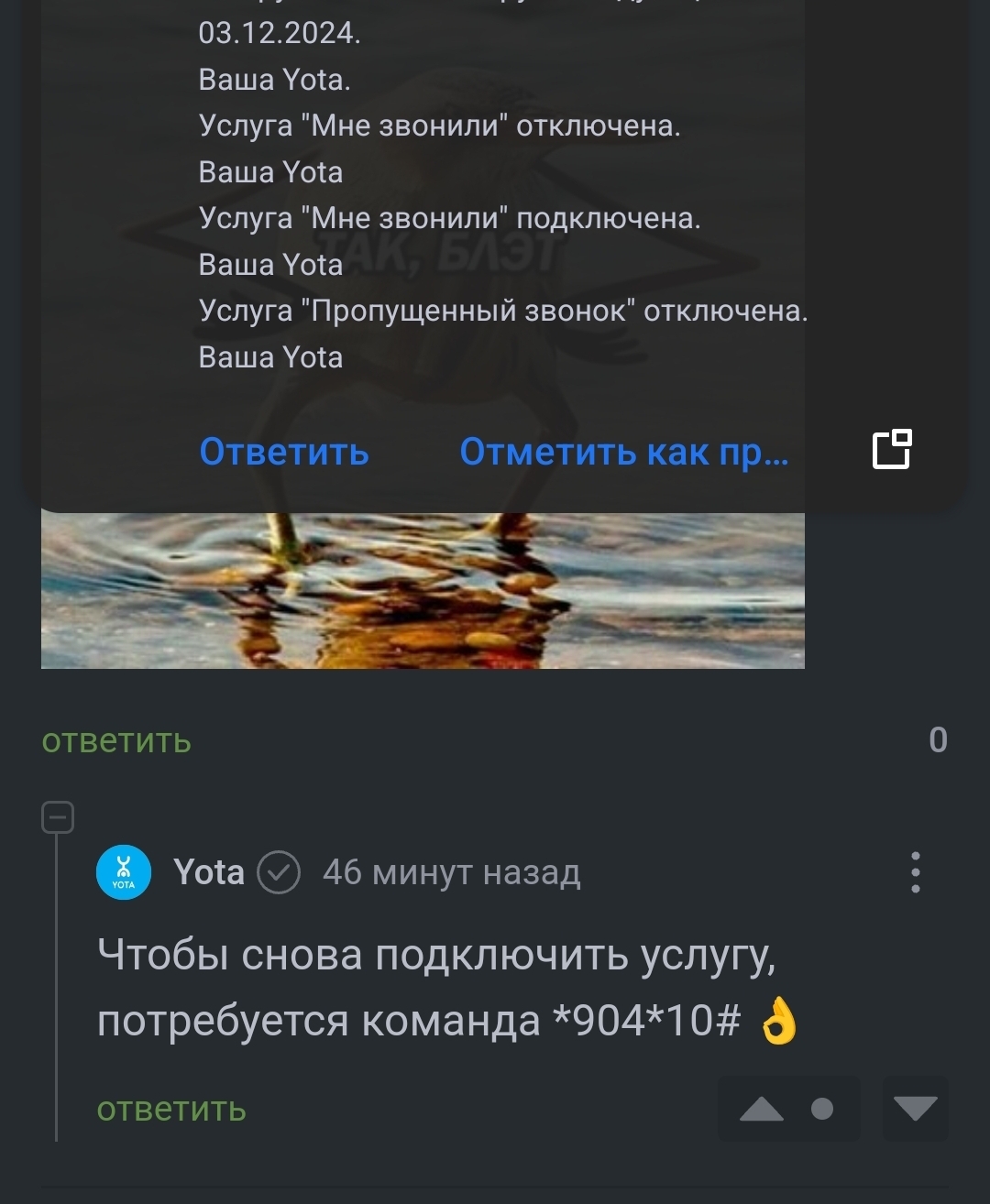Open Yota's profile avatar
This screenshot has height=1204, width=990.
(124, 872)
